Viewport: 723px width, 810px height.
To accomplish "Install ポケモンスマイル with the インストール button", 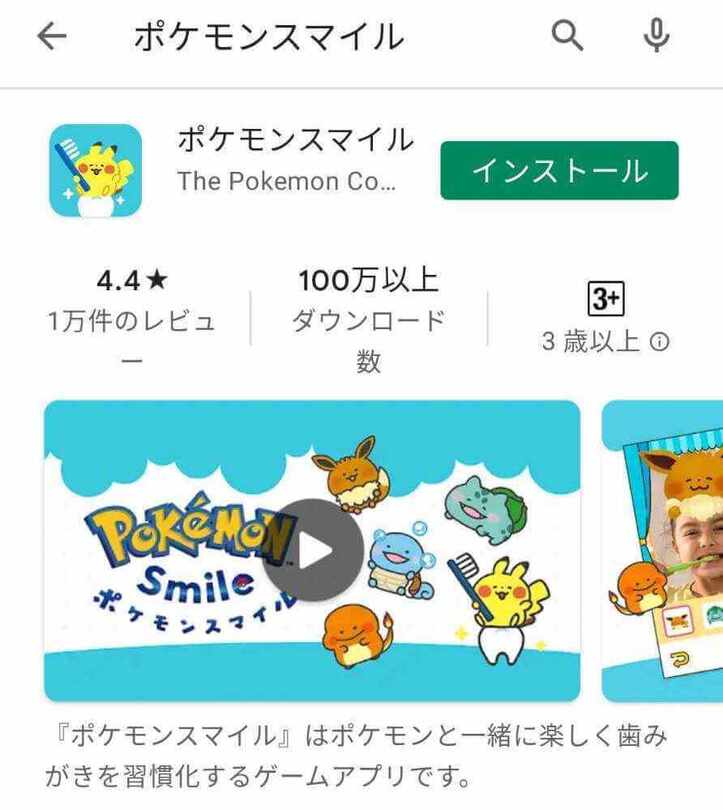I will (x=559, y=171).
